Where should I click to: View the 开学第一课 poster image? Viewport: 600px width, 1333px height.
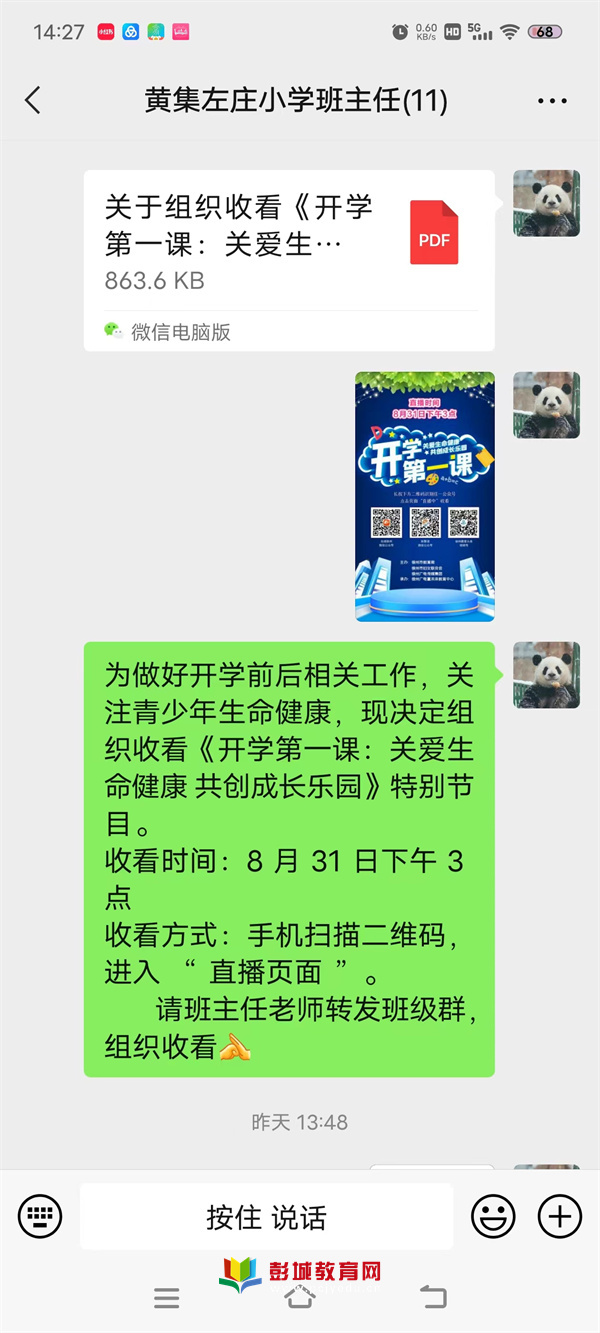coord(425,496)
